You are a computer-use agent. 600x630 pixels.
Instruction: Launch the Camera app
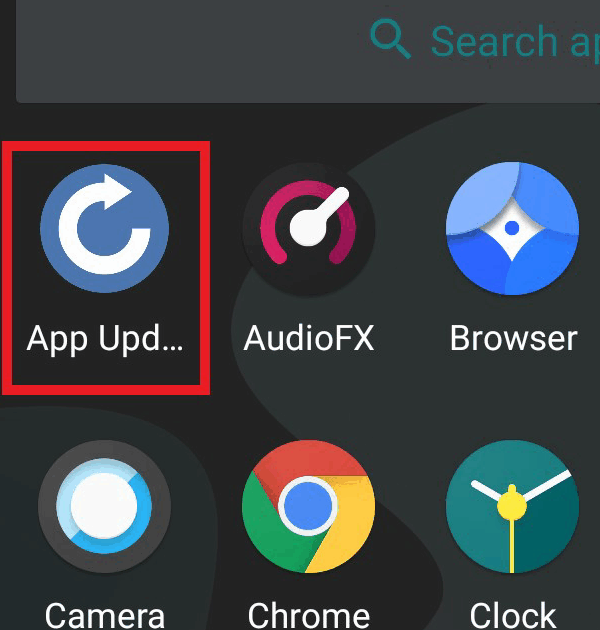coord(105,507)
